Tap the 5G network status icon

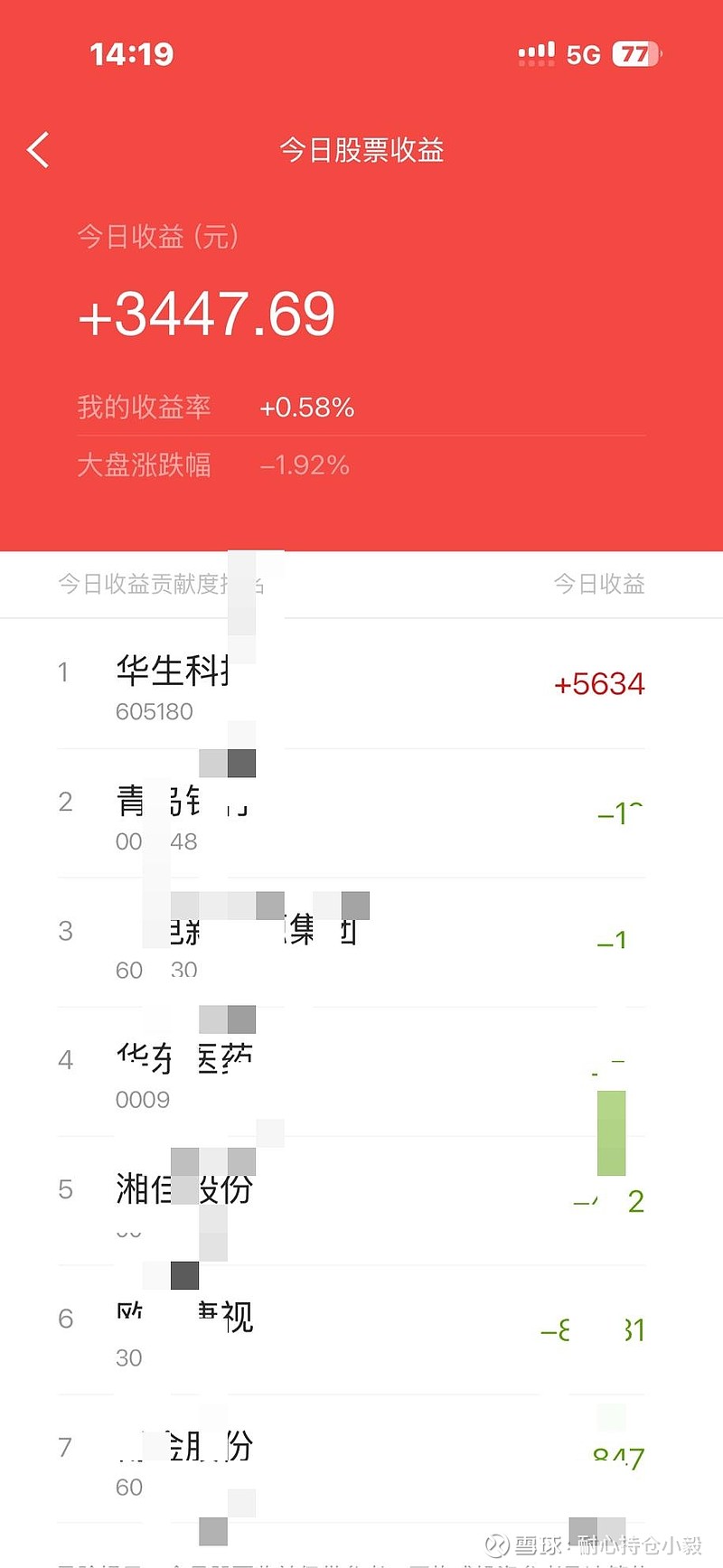584,54
